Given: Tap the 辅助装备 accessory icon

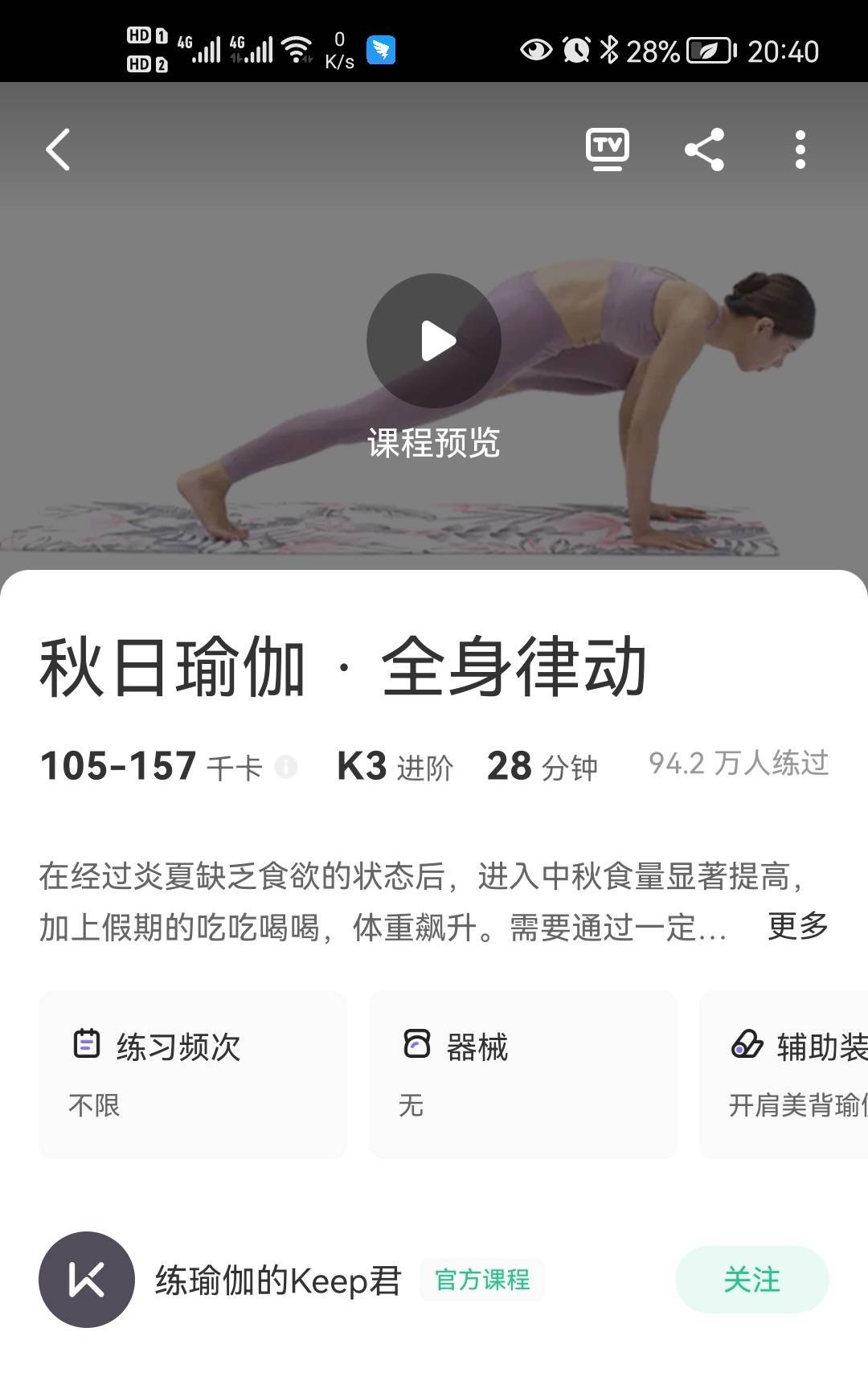Looking at the screenshot, I should (x=747, y=1044).
